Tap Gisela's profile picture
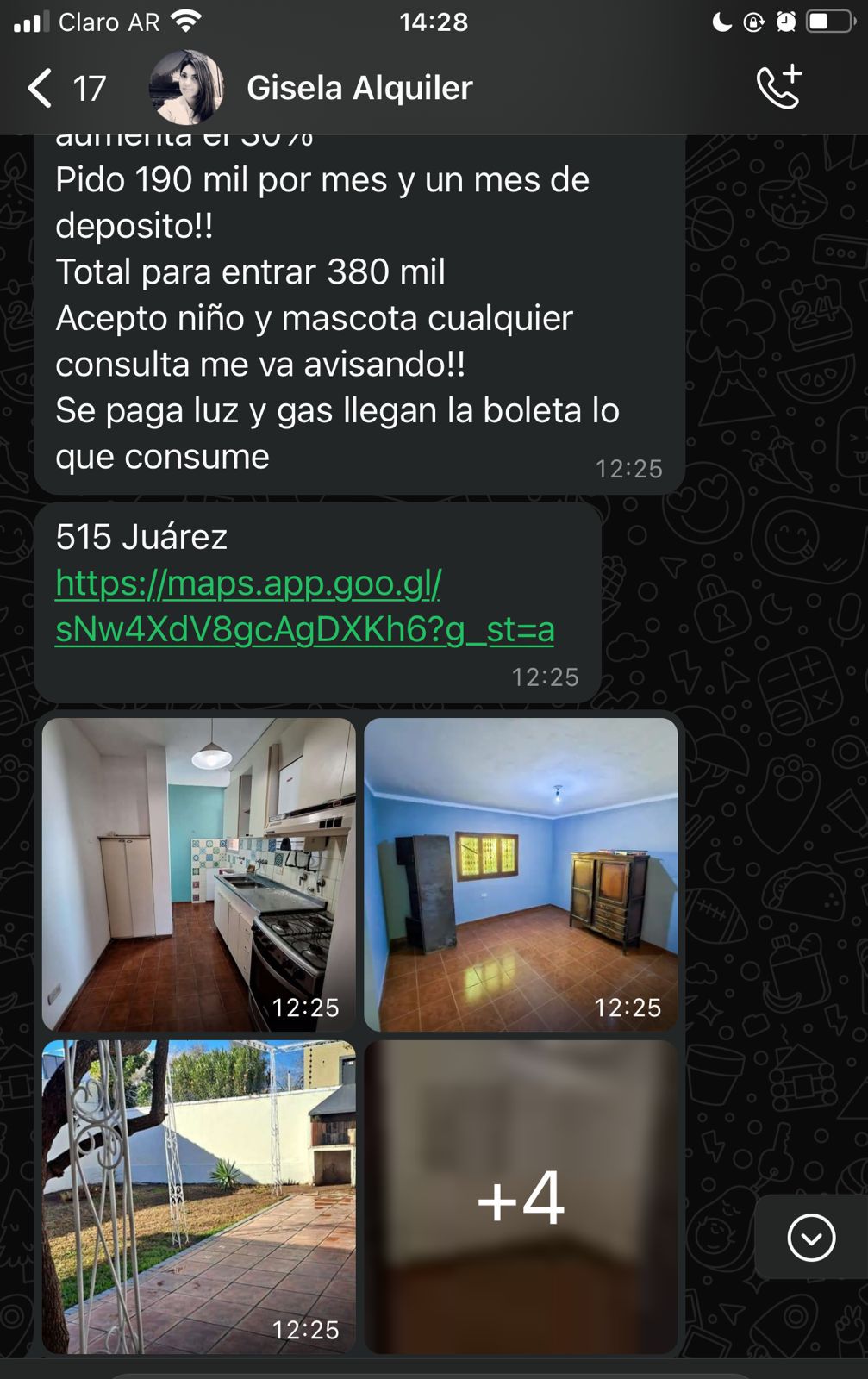This screenshot has height=1379, width=868. (186, 88)
